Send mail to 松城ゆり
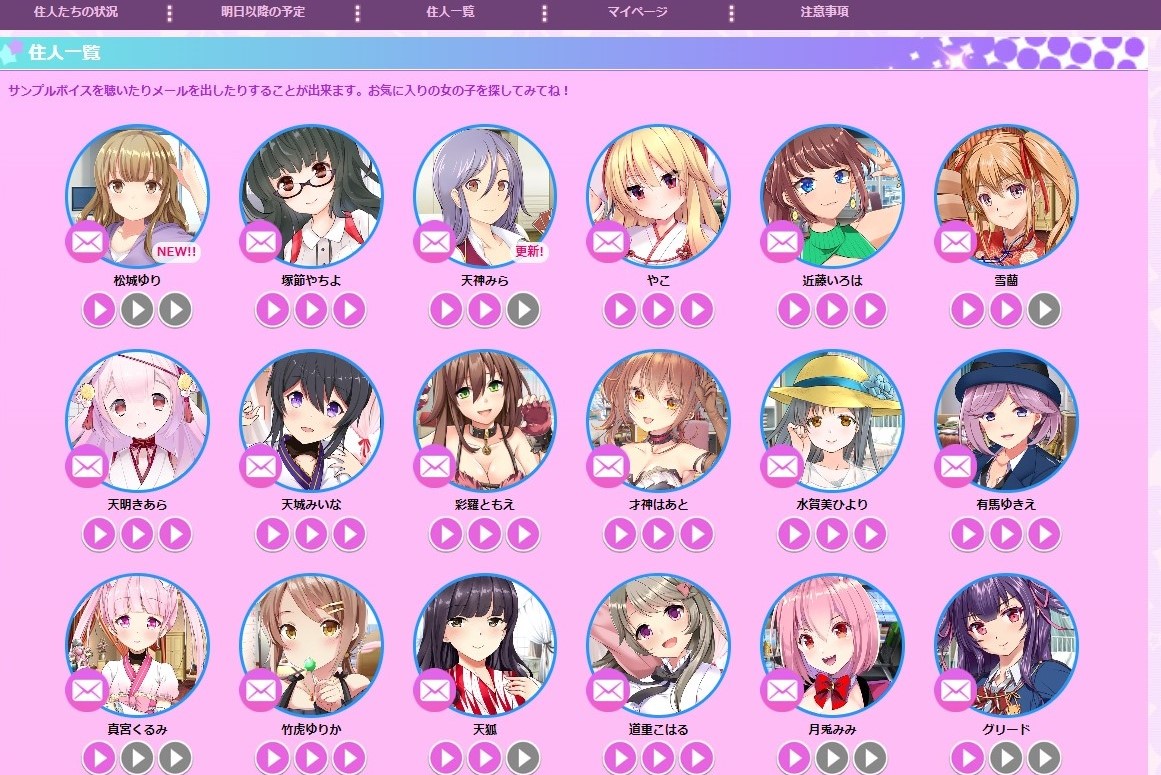Viewport: 1161px width, 775px height. tap(87, 242)
